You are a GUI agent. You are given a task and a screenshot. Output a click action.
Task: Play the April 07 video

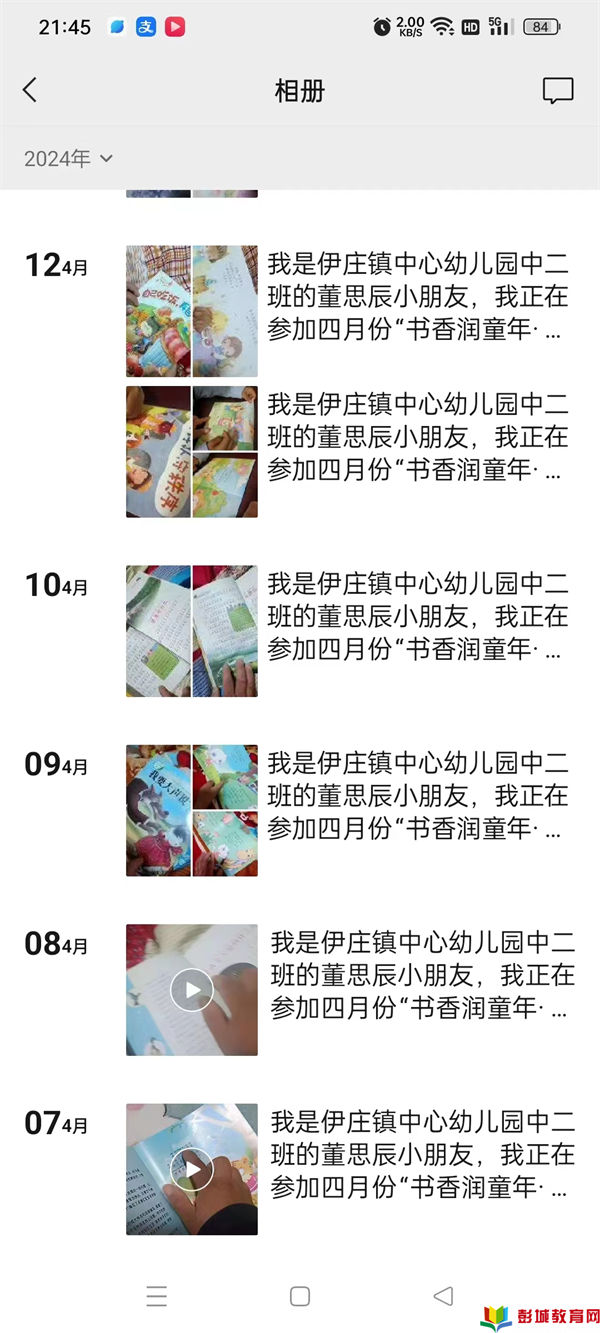click(x=191, y=1169)
